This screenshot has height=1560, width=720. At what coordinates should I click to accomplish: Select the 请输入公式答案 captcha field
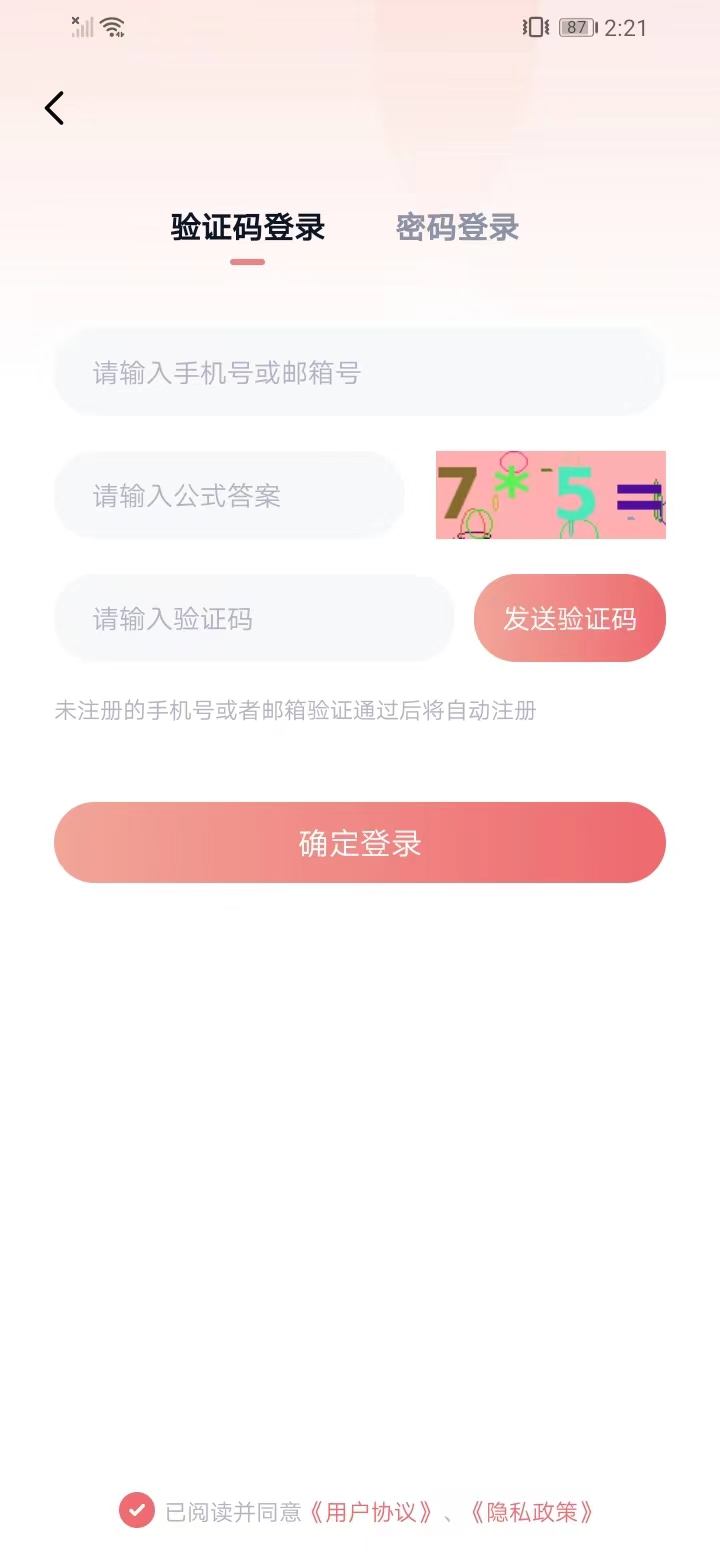[x=228, y=495]
